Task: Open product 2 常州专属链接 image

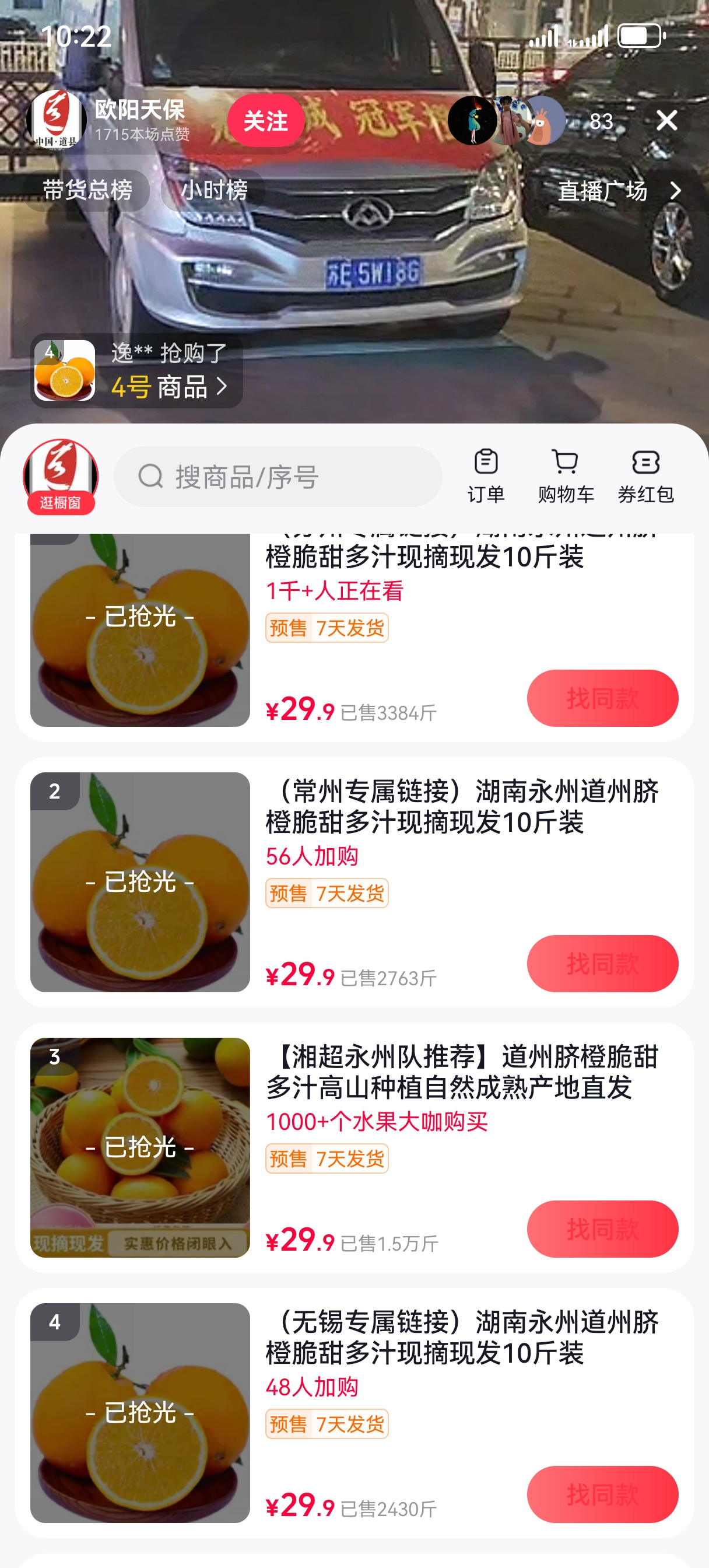Action: click(x=140, y=882)
